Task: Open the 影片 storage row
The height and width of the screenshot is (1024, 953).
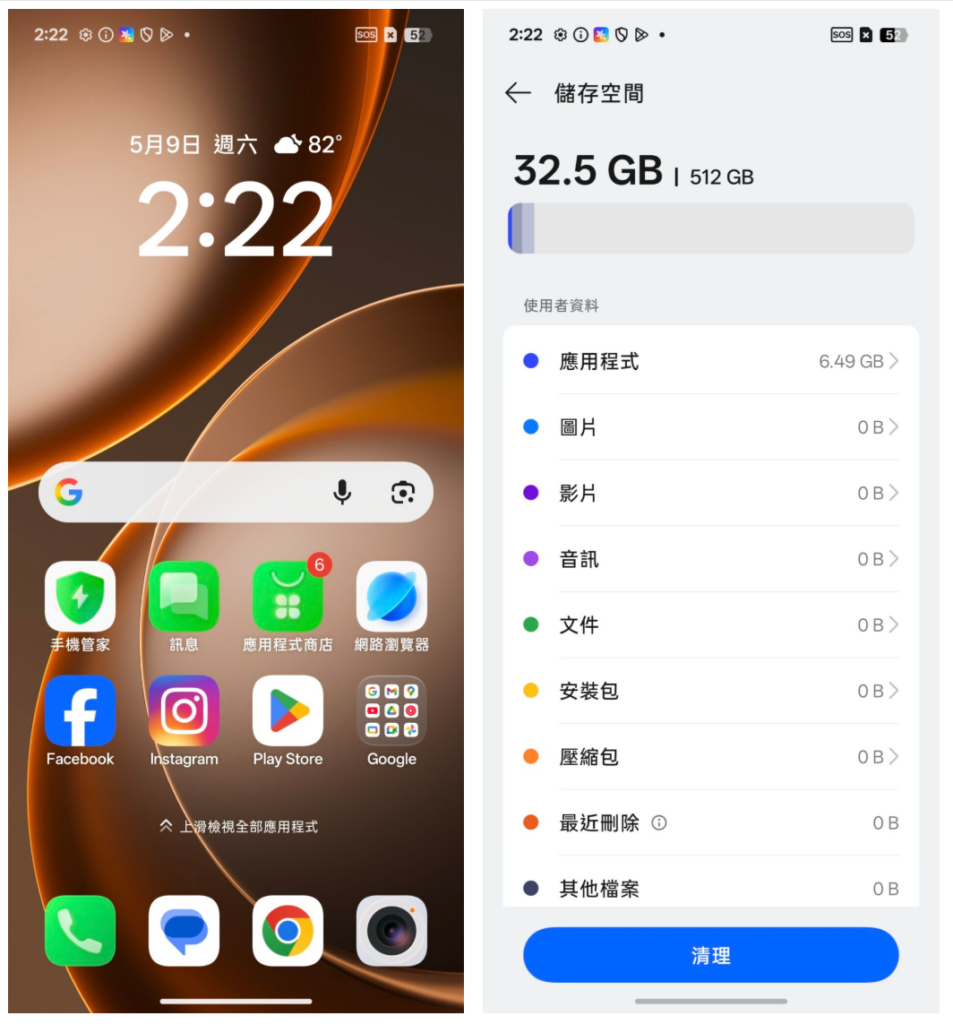Action: (711, 493)
